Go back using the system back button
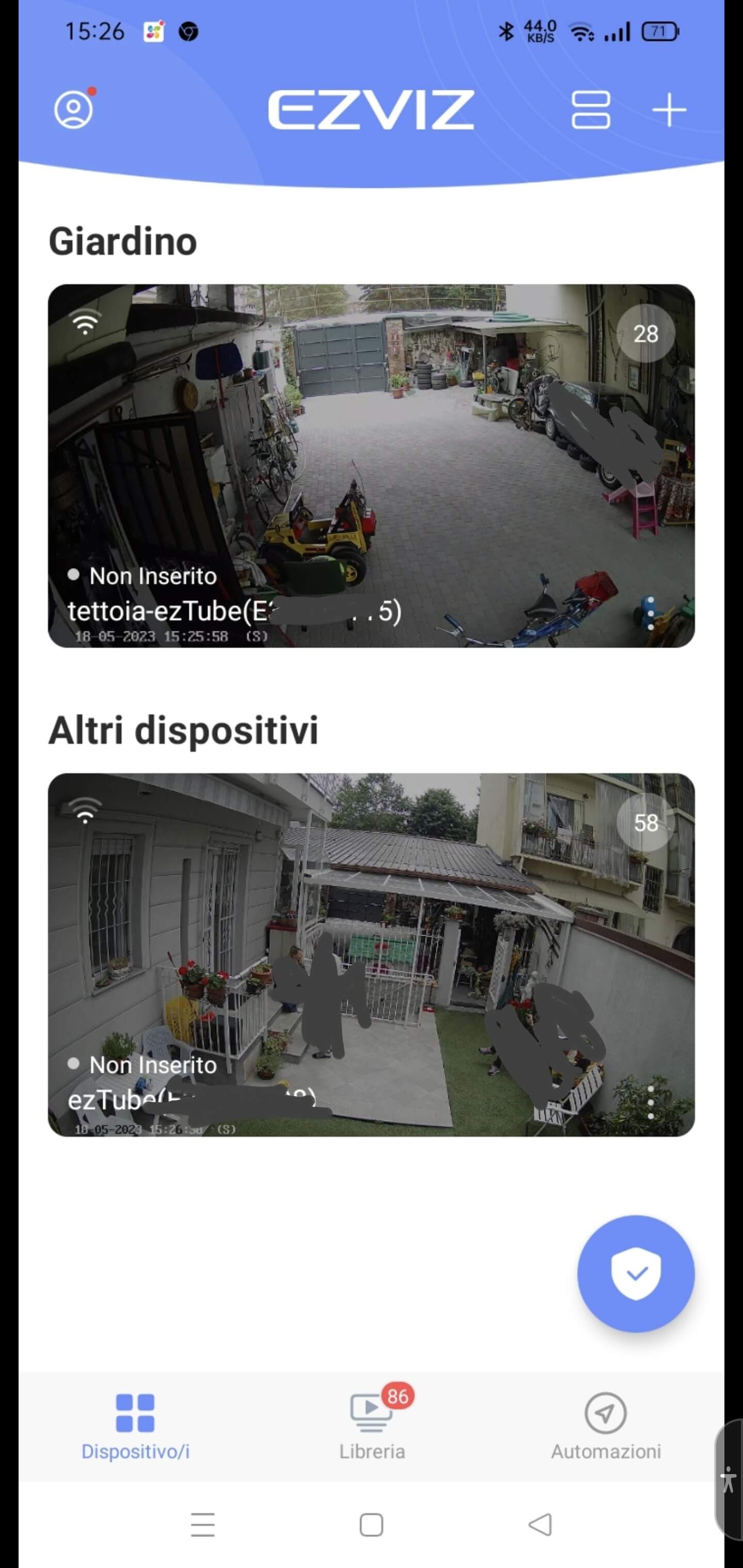This screenshot has width=743, height=1568. point(540,1525)
